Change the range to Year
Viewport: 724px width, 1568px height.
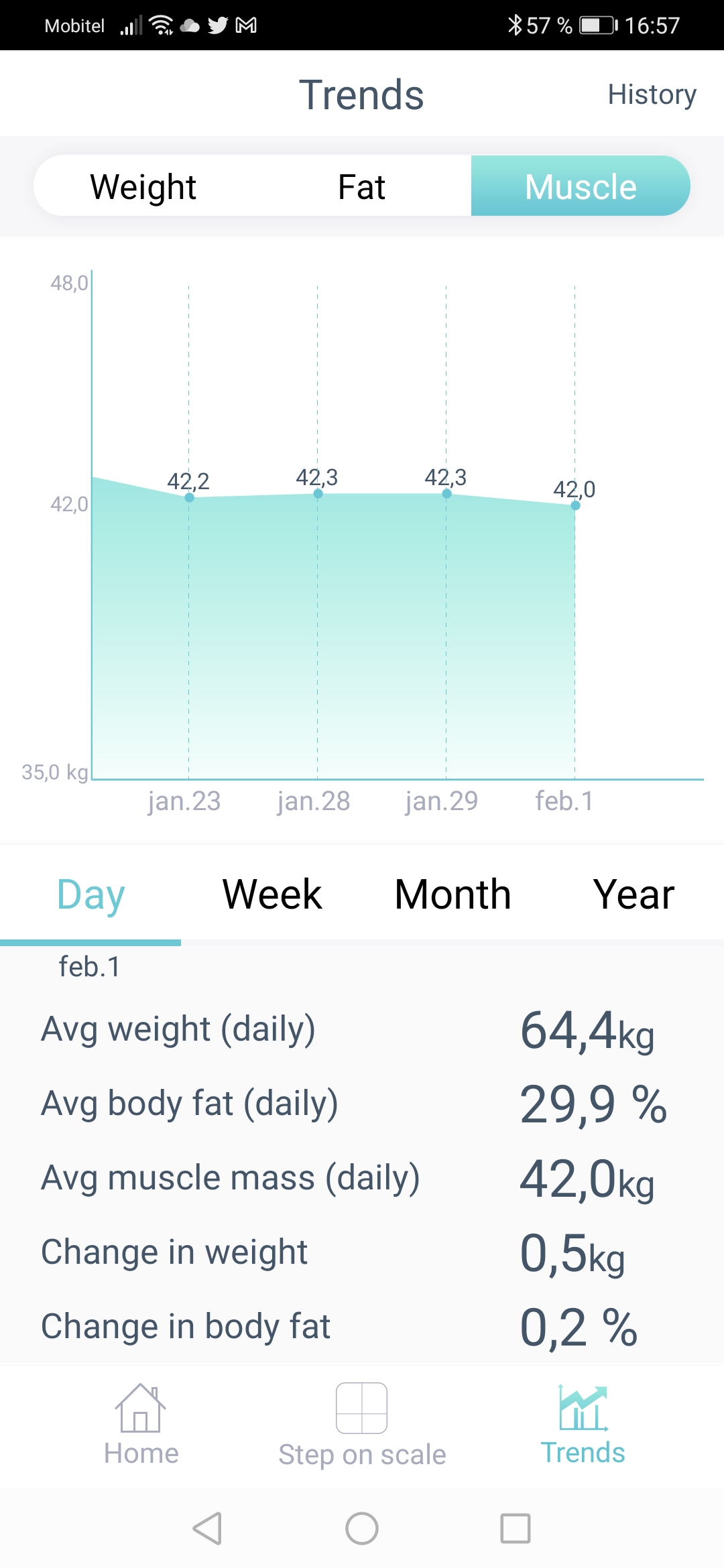tap(633, 895)
